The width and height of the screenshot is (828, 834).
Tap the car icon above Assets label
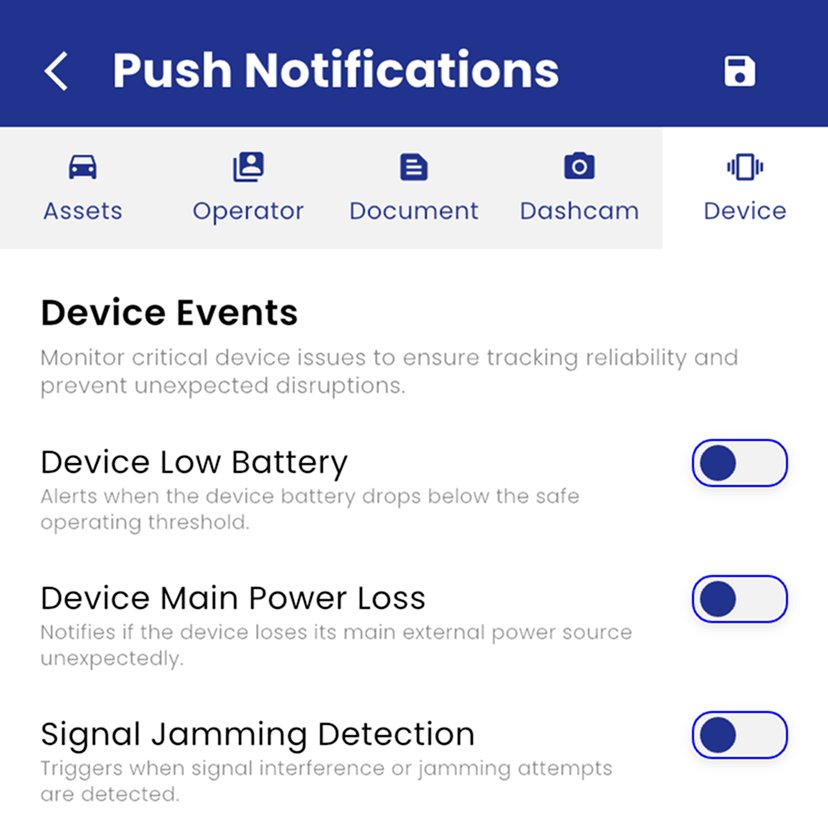pos(83,165)
